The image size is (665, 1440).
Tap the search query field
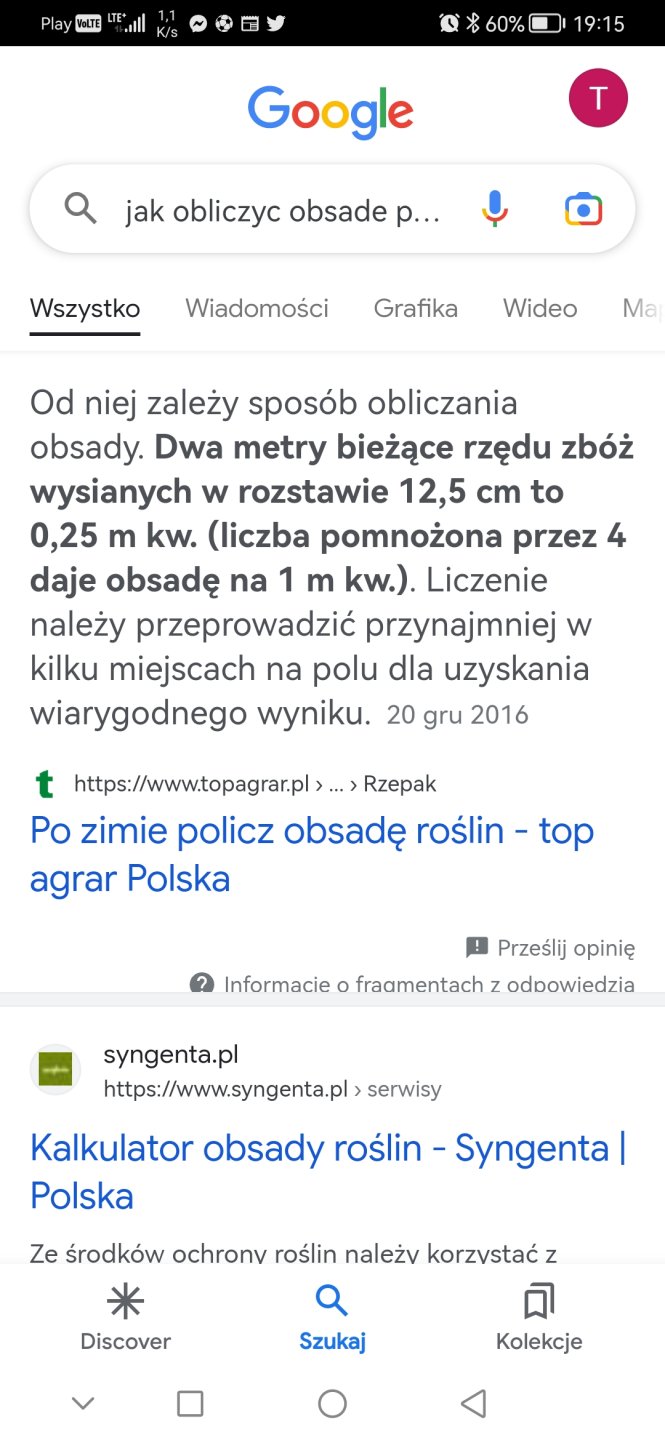(x=282, y=210)
